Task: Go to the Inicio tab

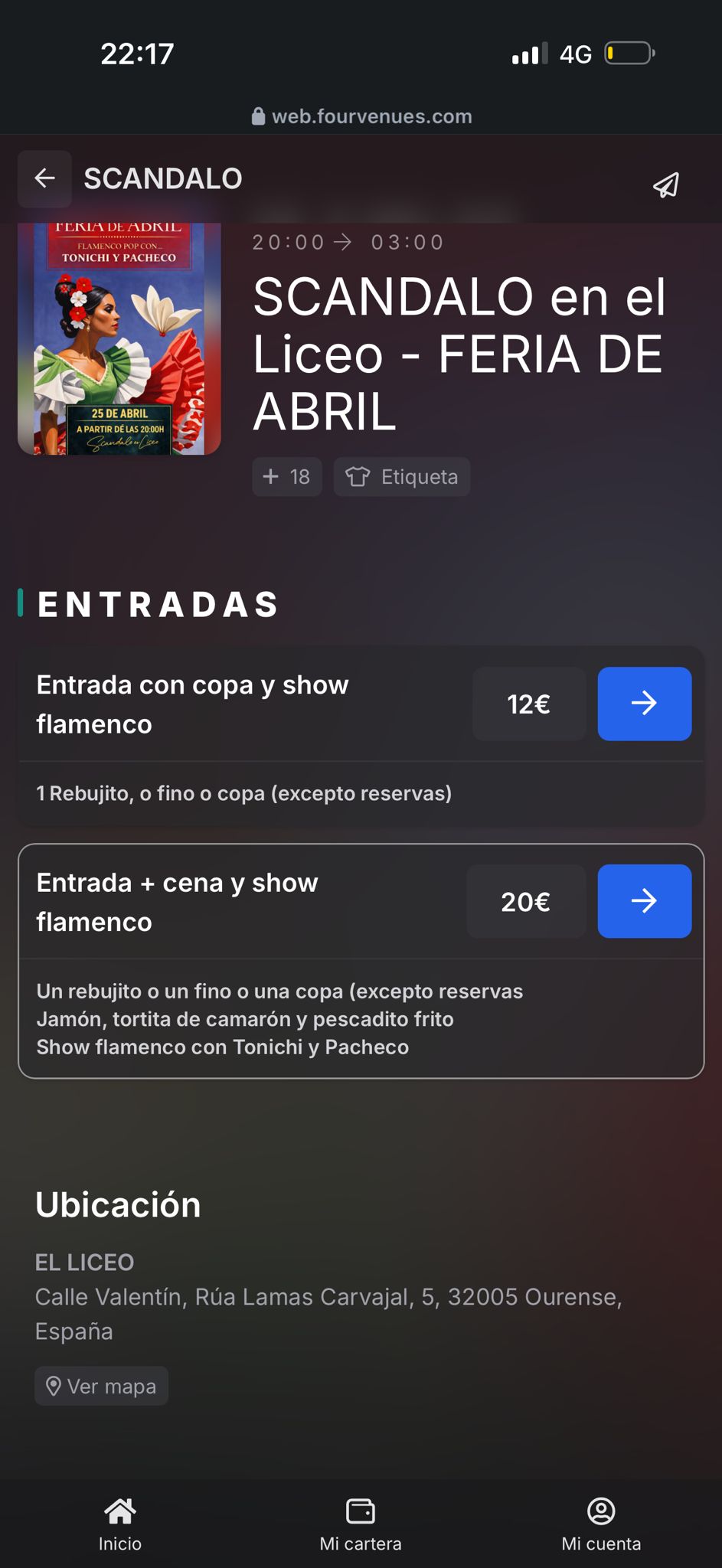Action: click(120, 1524)
